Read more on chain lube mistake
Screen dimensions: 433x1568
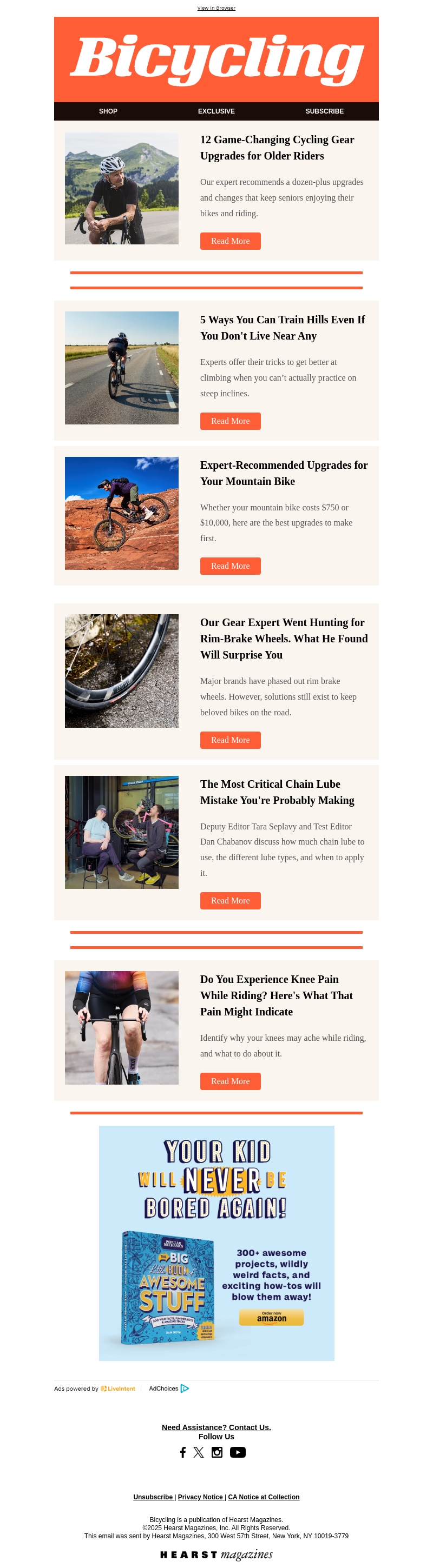[x=230, y=901]
